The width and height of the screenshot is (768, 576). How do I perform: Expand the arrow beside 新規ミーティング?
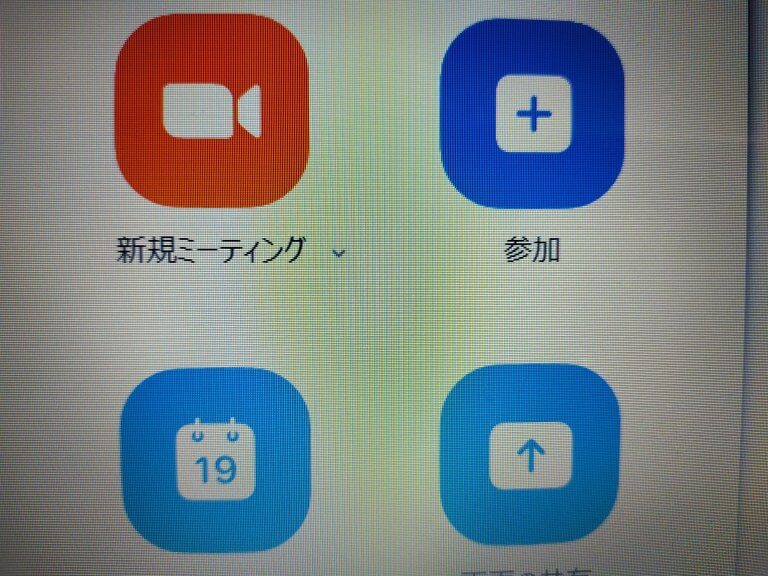pos(338,253)
